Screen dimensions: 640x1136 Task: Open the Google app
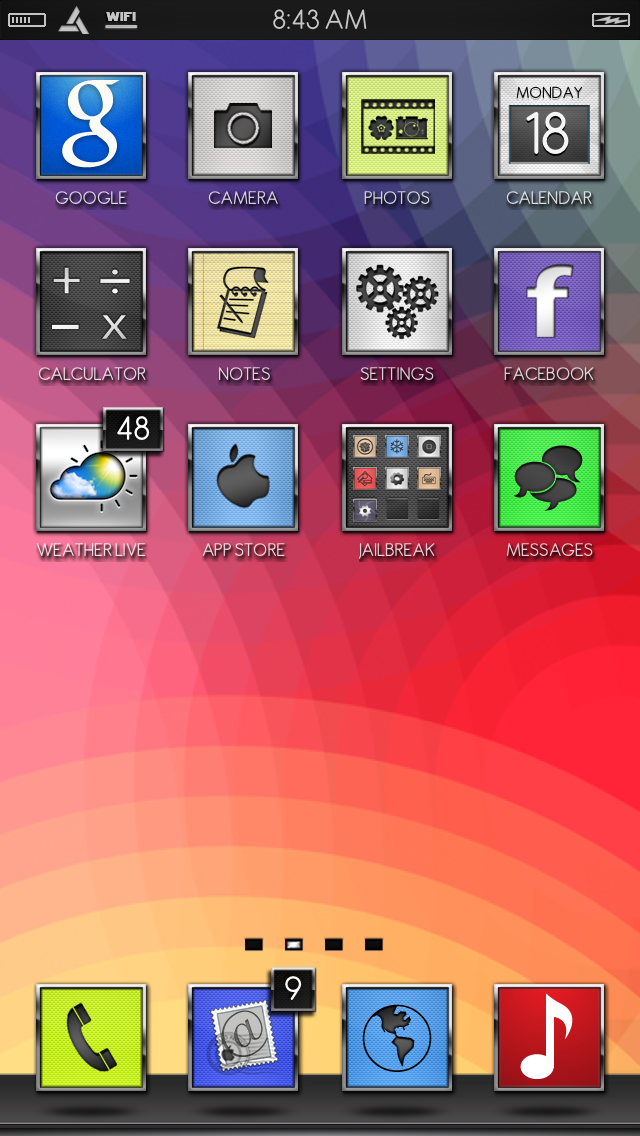(x=91, y=125)
